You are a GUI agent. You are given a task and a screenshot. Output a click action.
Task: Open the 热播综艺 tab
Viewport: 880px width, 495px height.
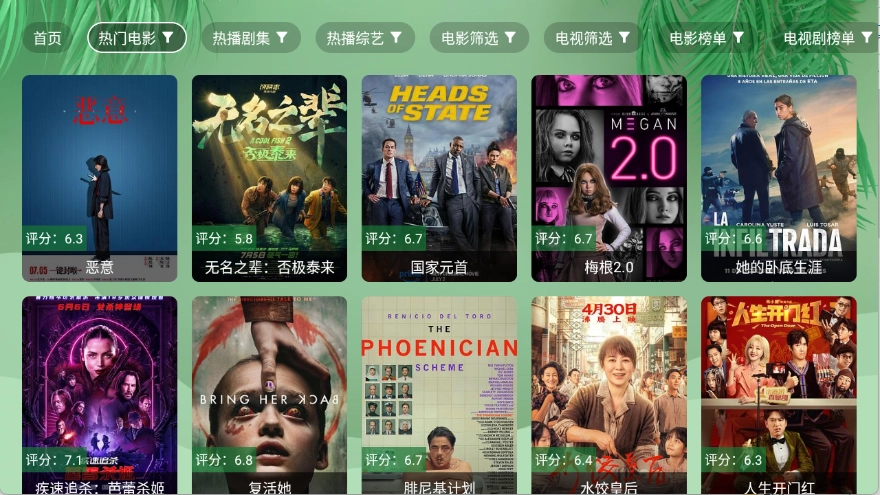click(364, 38)
